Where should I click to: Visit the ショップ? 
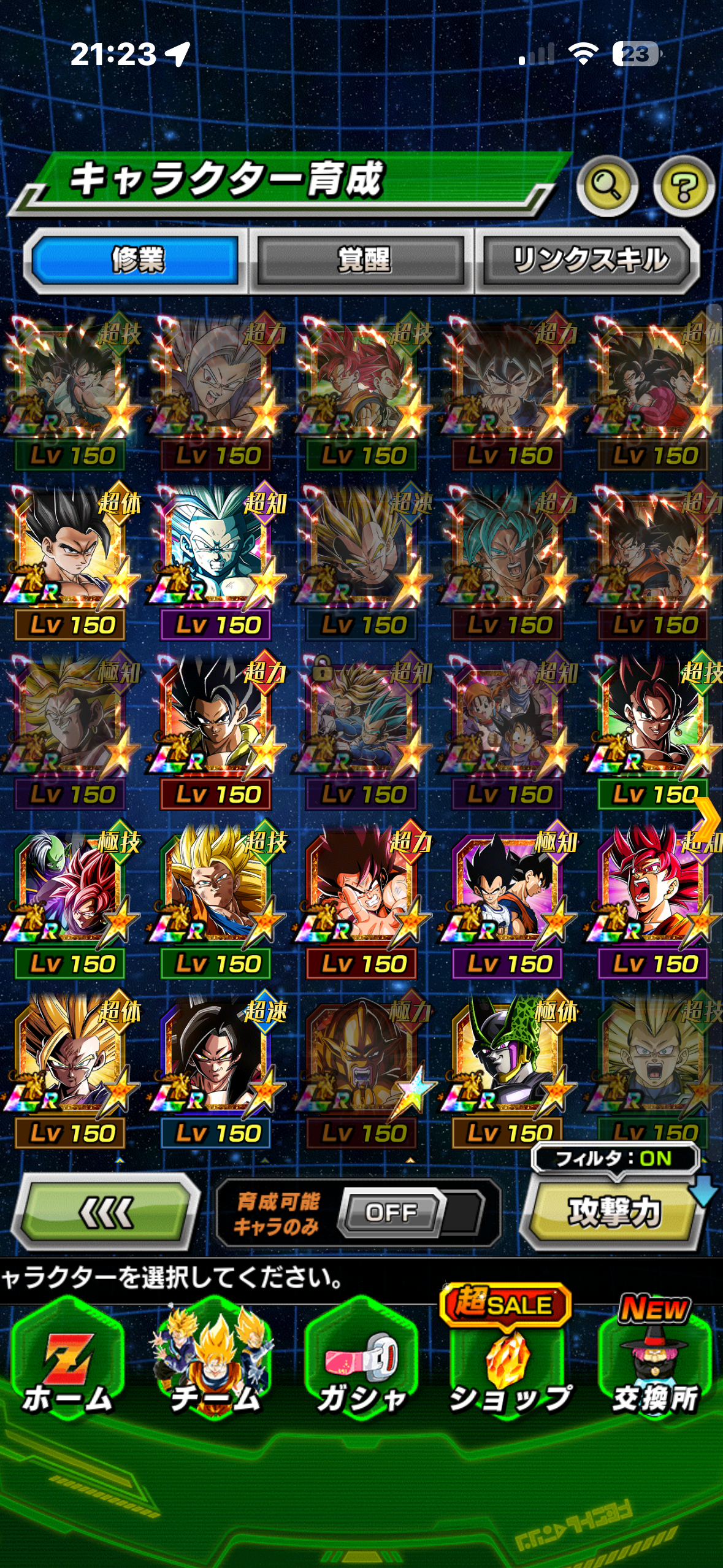508,1362
